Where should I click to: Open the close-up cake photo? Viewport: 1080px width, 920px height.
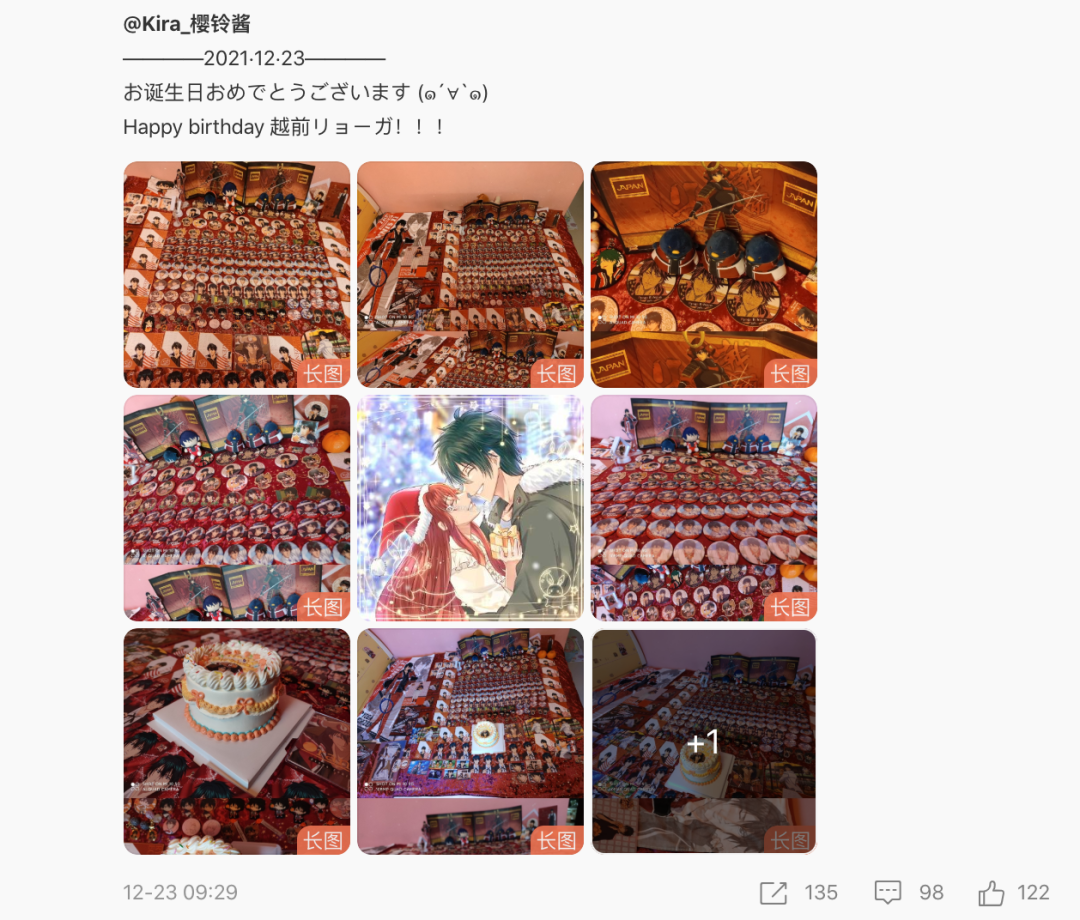point(237,742)
